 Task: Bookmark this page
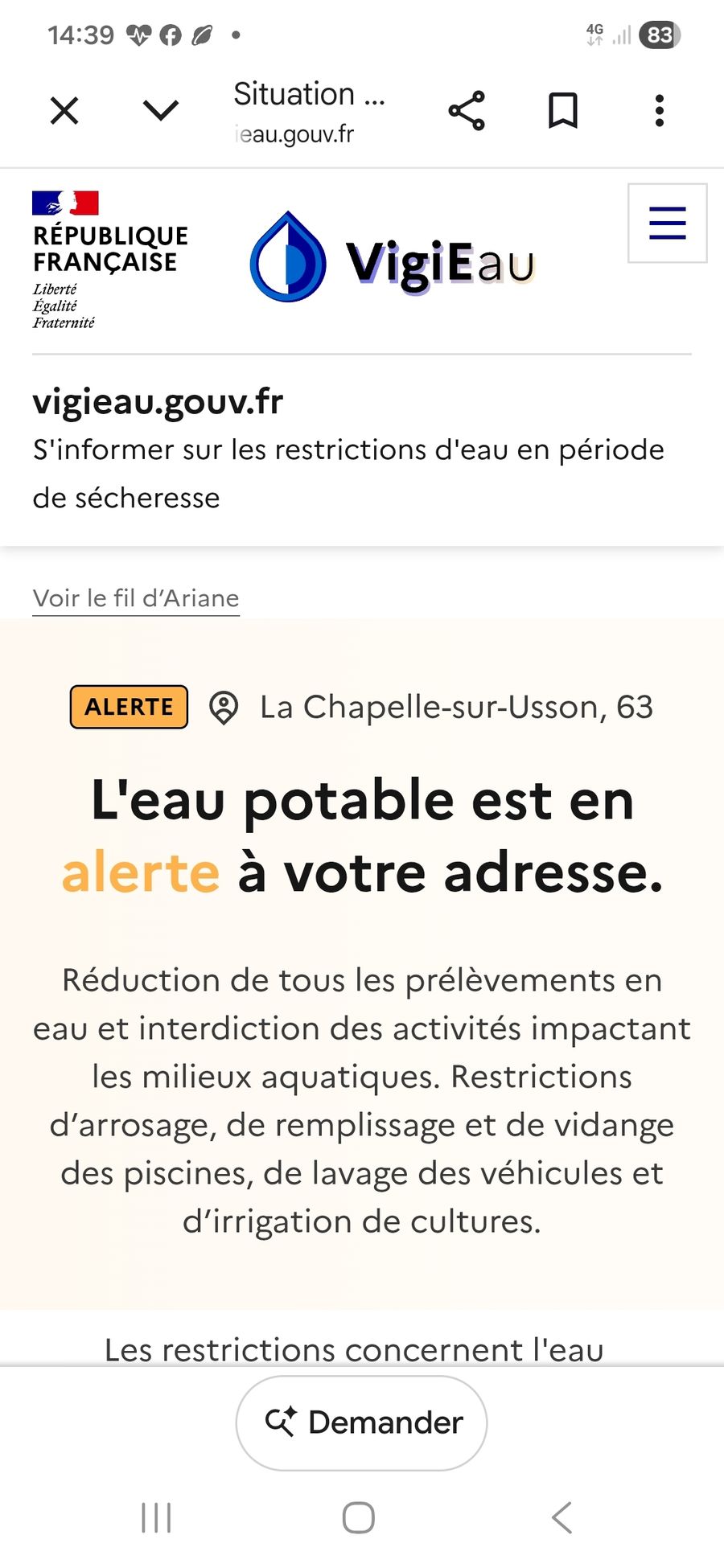[x=563, y=110]
